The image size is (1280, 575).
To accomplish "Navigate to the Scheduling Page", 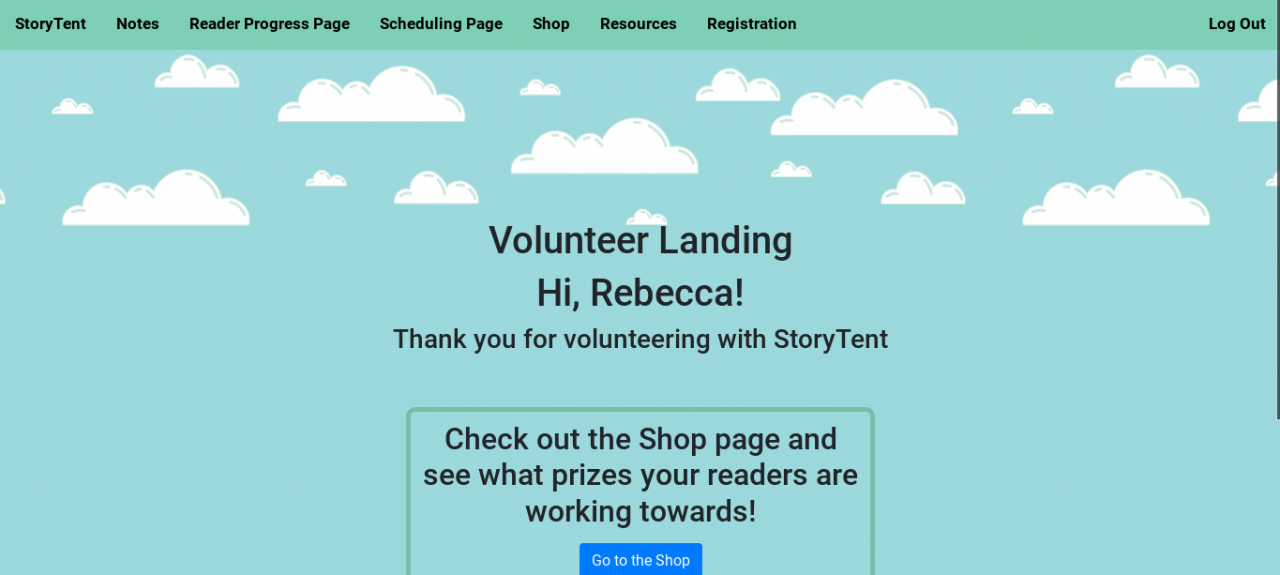I will (441, 24).
